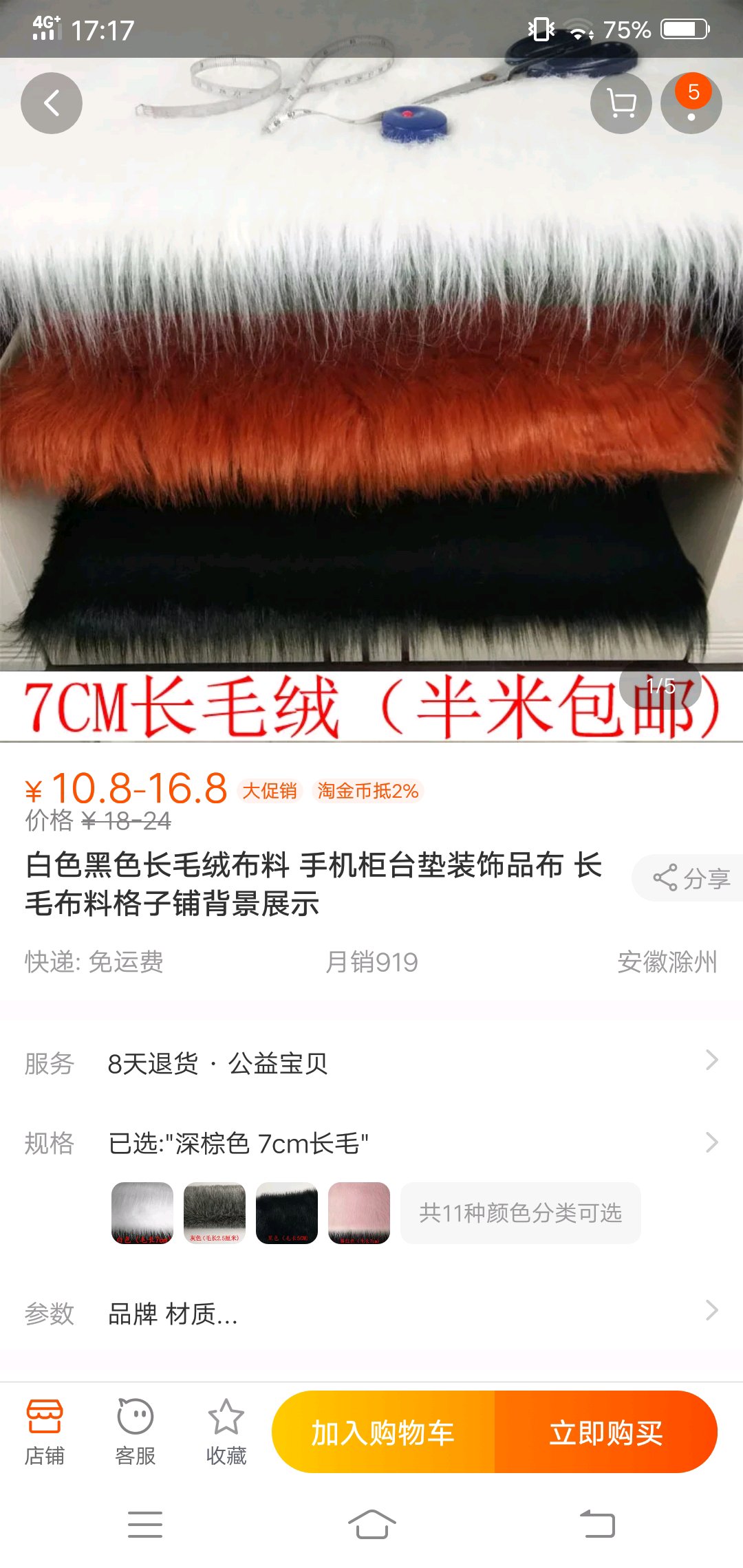Contact 客服 customer service
The width and height of the screenshot is (743, 1568).
click(x=136, y=1432)
